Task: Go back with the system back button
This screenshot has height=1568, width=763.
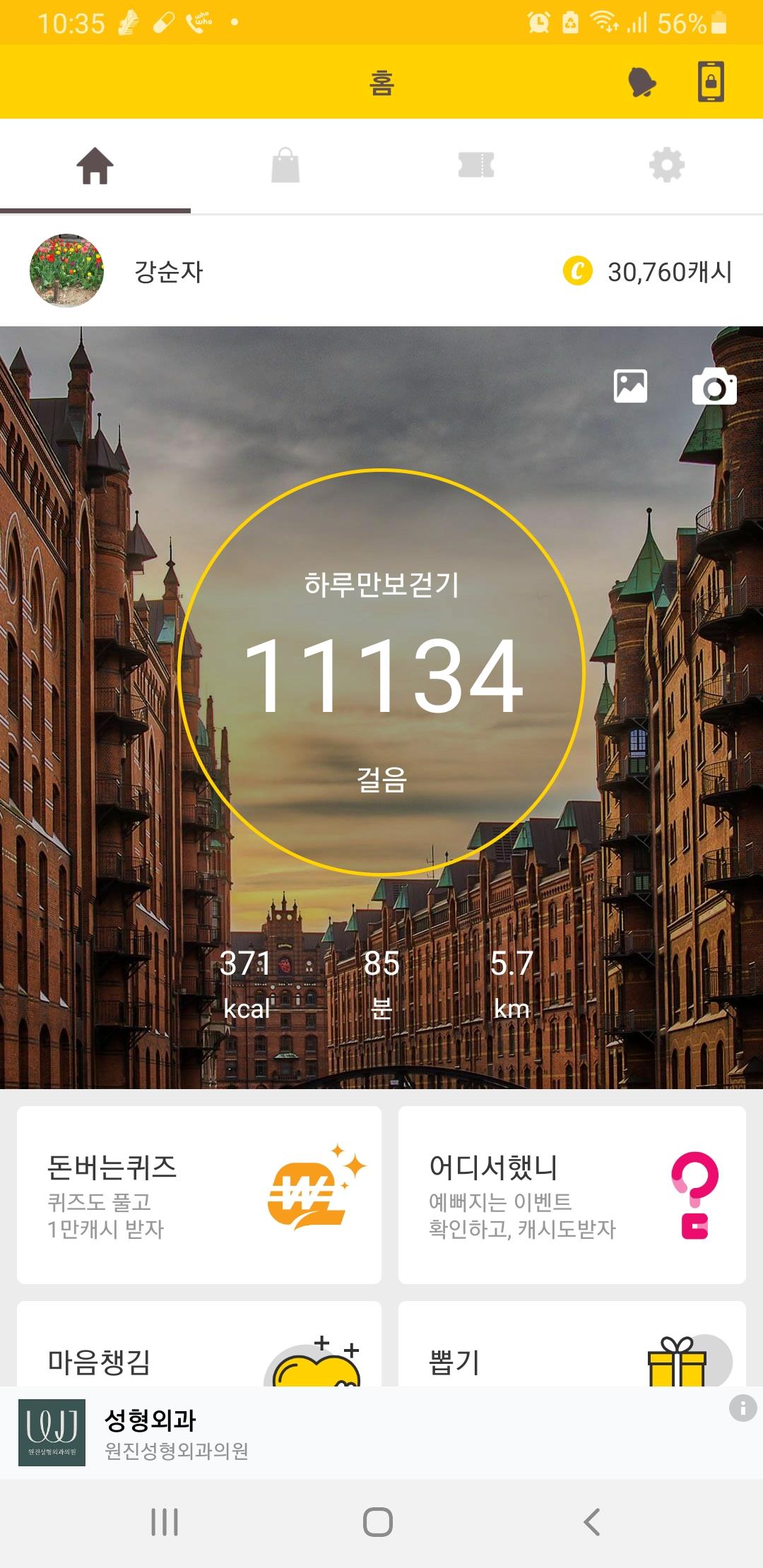Action: point(592,1522)
